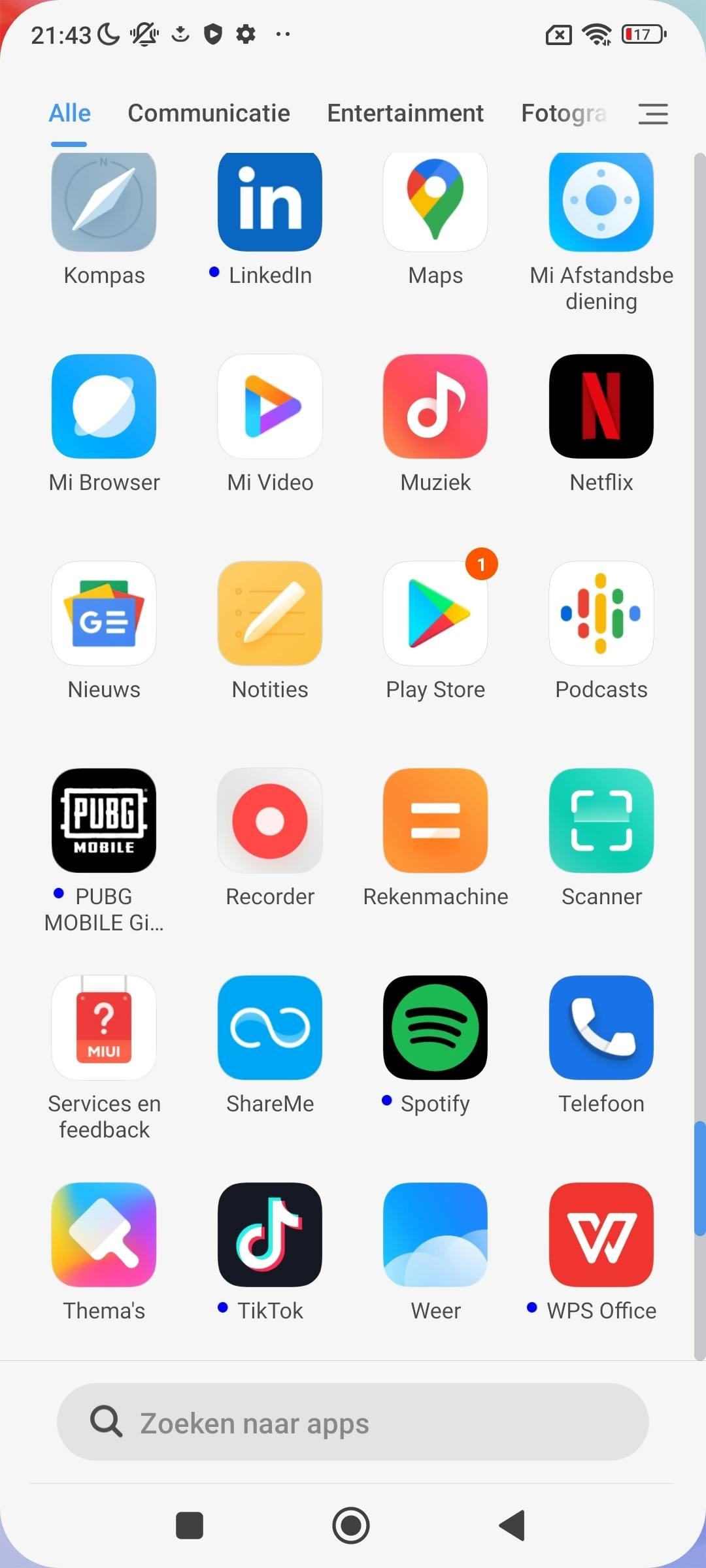Image resolution: width=706 pixels, height=1568 pixels.
Task: Open the Rekenmachine calculator
Action: point(435,821)
